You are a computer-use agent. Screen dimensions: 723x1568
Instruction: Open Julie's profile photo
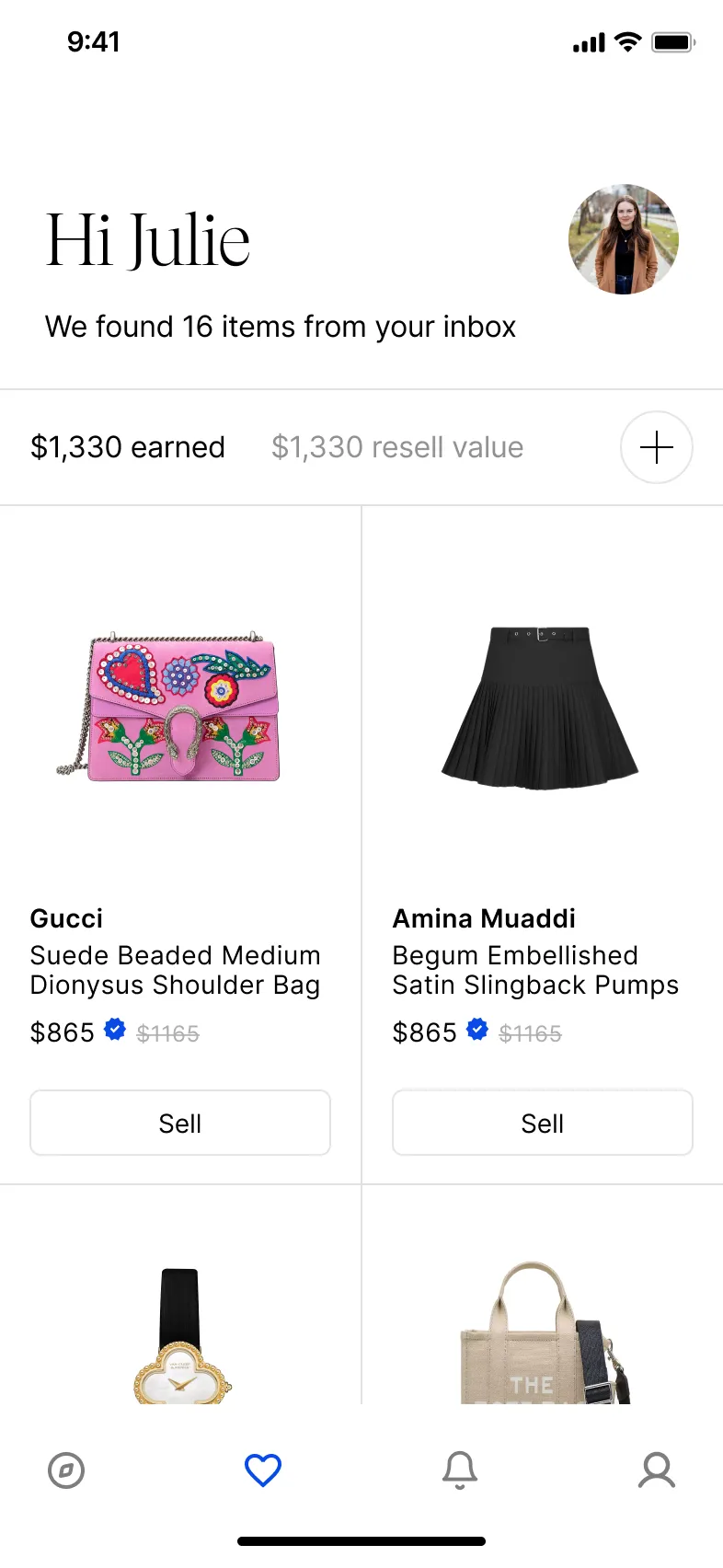click(623, 239)
